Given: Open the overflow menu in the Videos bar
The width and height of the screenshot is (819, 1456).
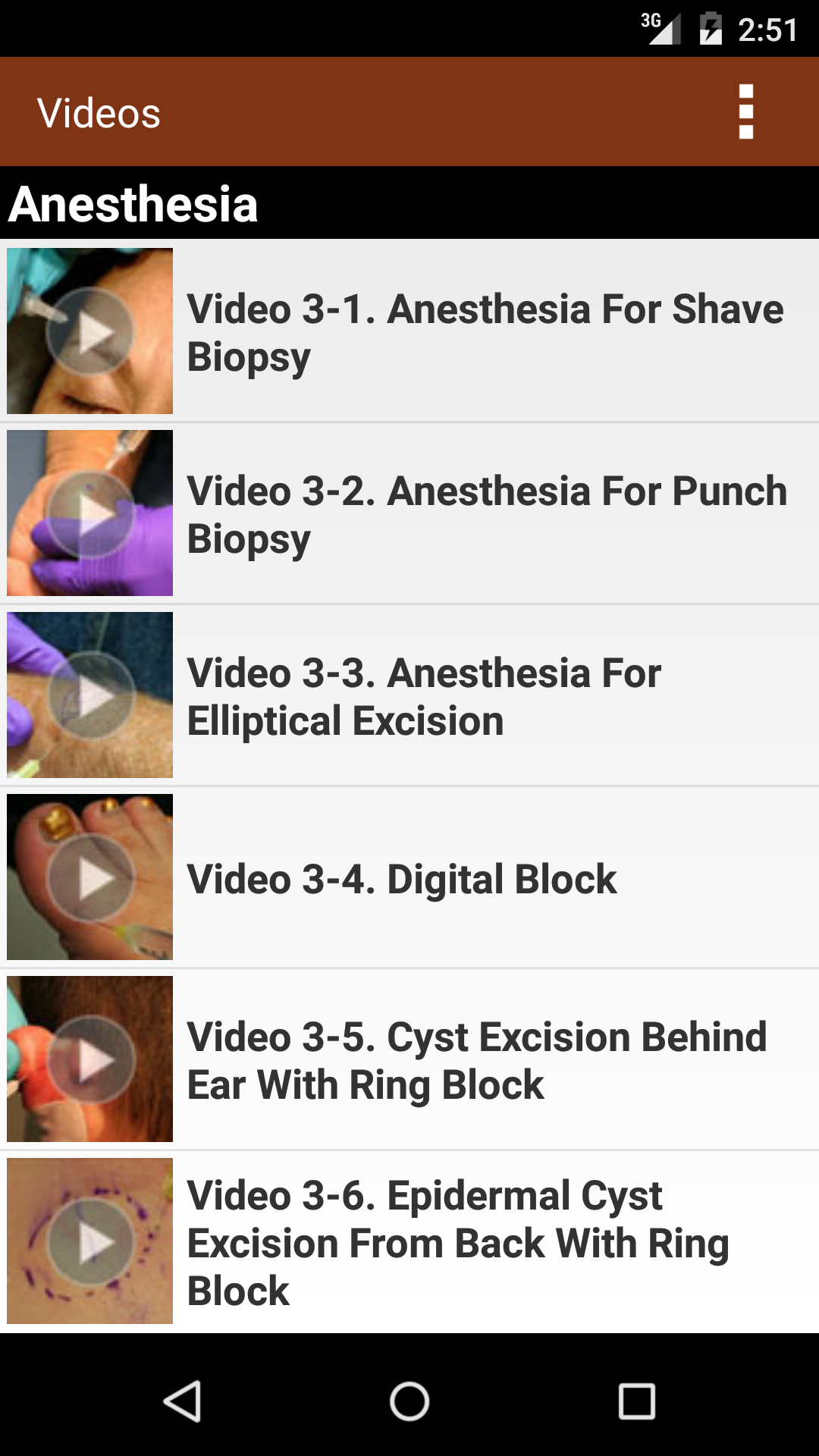Looking at the screenshot, I should [x=745, y=112].
